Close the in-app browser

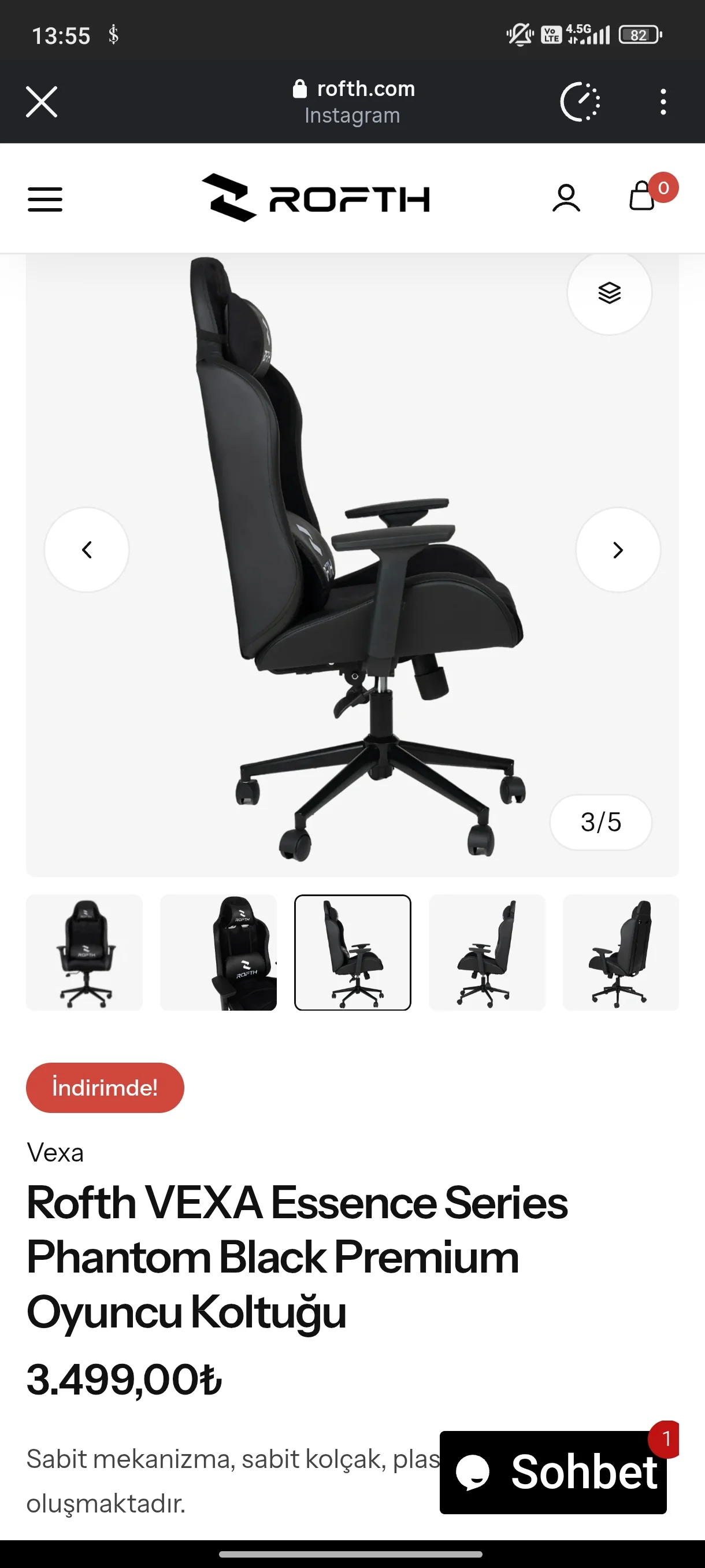click(42, 101)
